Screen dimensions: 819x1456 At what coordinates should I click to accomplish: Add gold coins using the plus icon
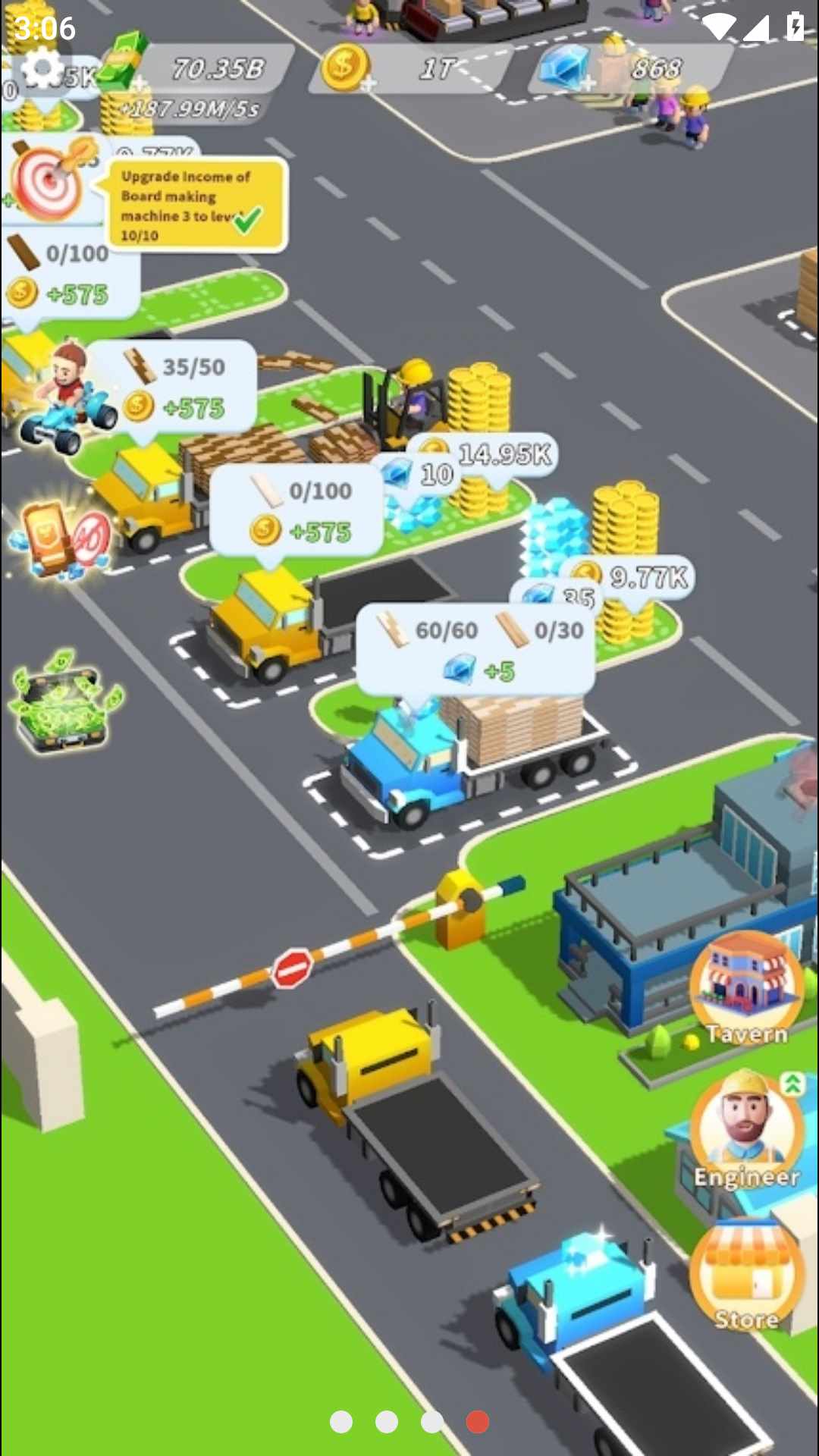347,70
